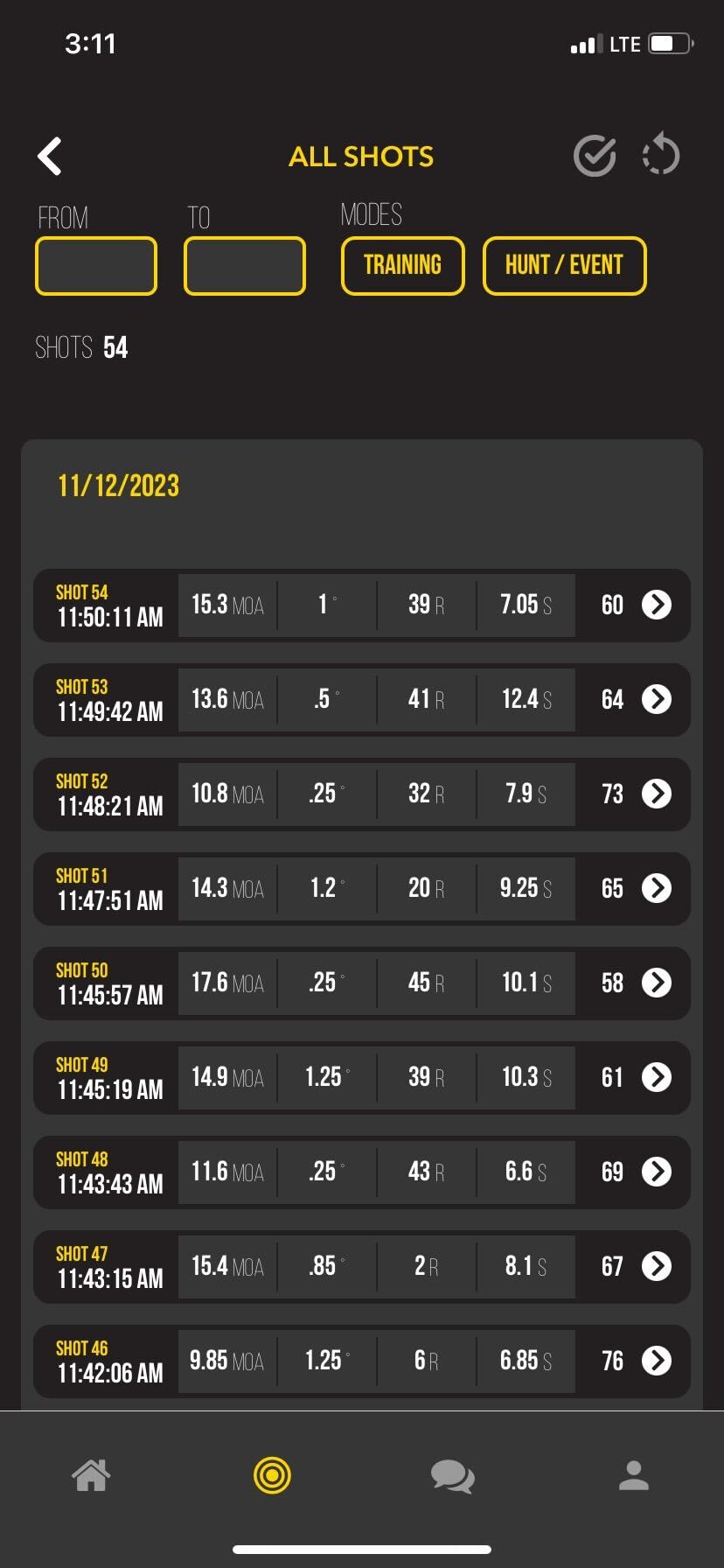The image size is (724, 1568).
Task: Tap the refresh reset icon
Action: (660, 155)
